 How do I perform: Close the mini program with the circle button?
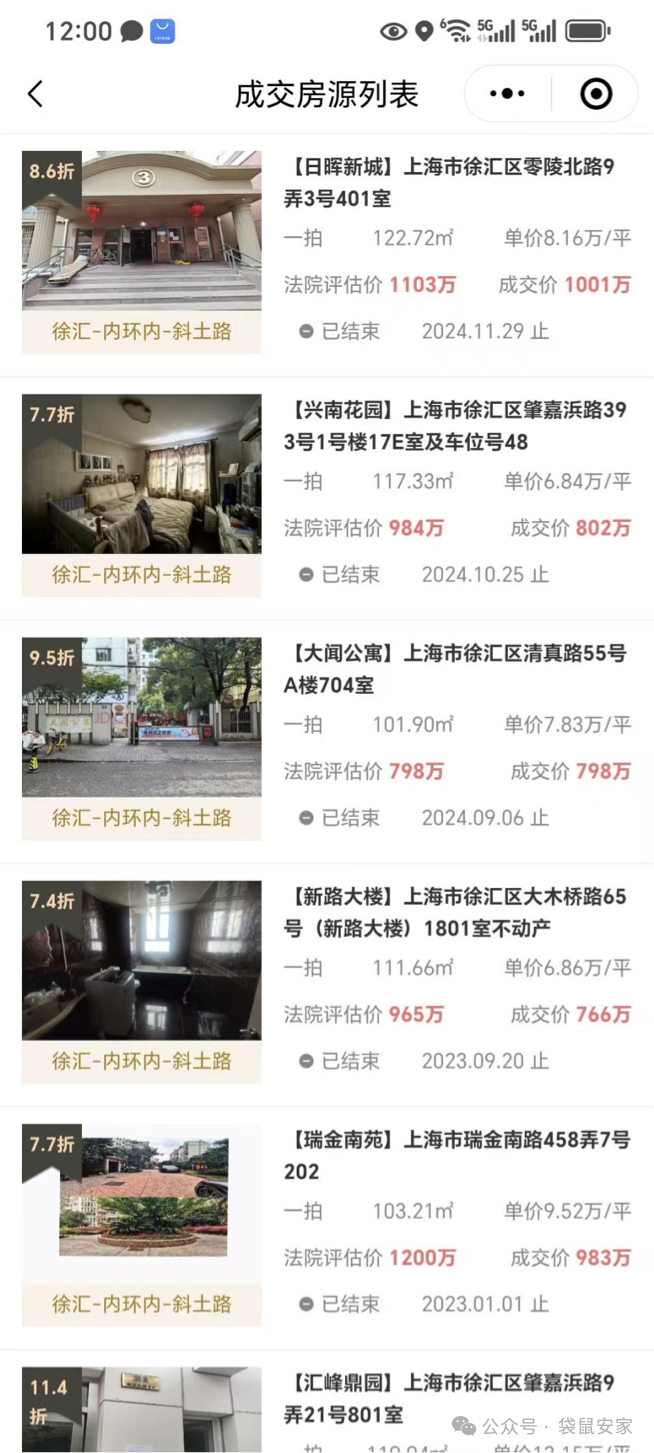[x=596, y=94]
